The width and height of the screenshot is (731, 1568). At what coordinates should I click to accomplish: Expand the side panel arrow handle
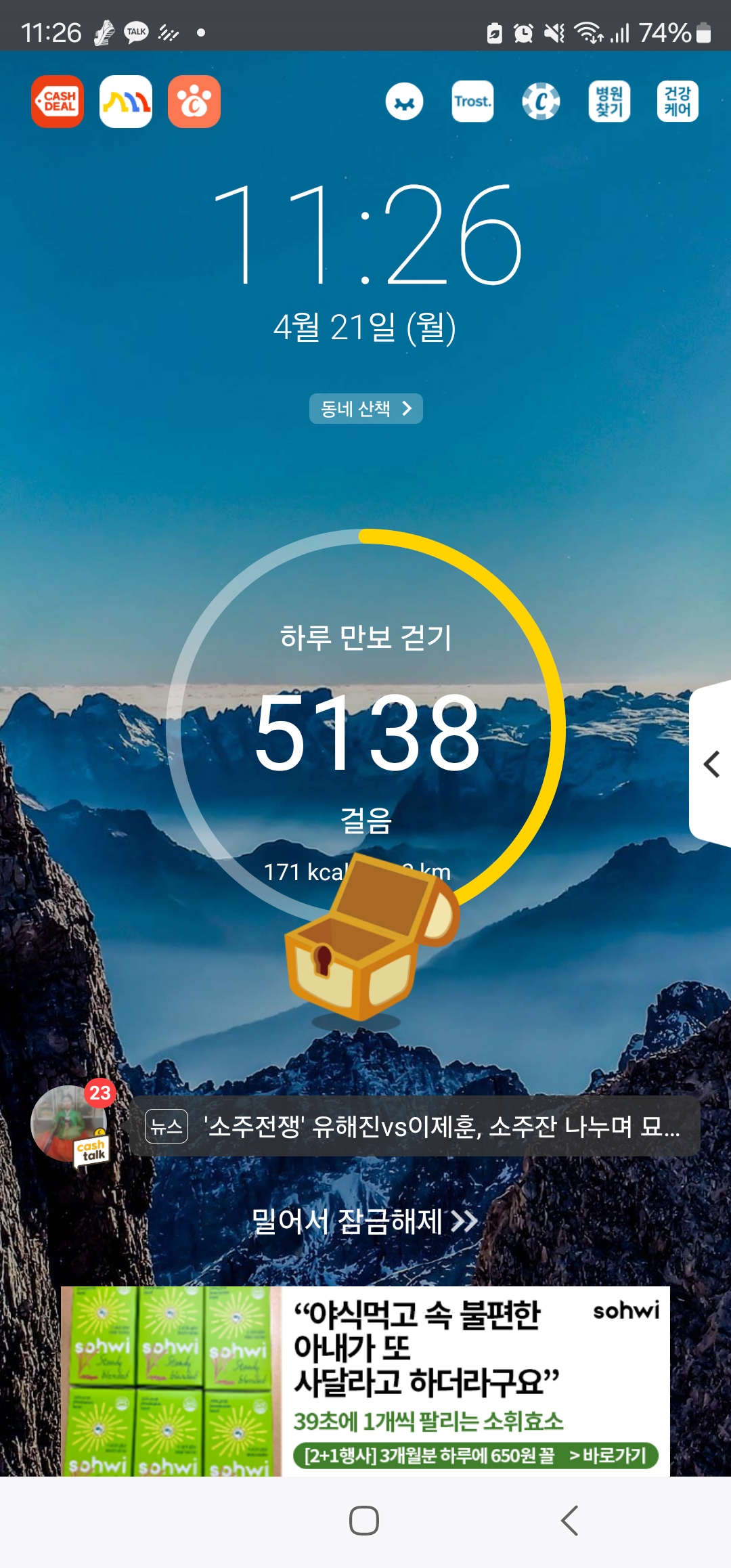click(x=710, y=764)
